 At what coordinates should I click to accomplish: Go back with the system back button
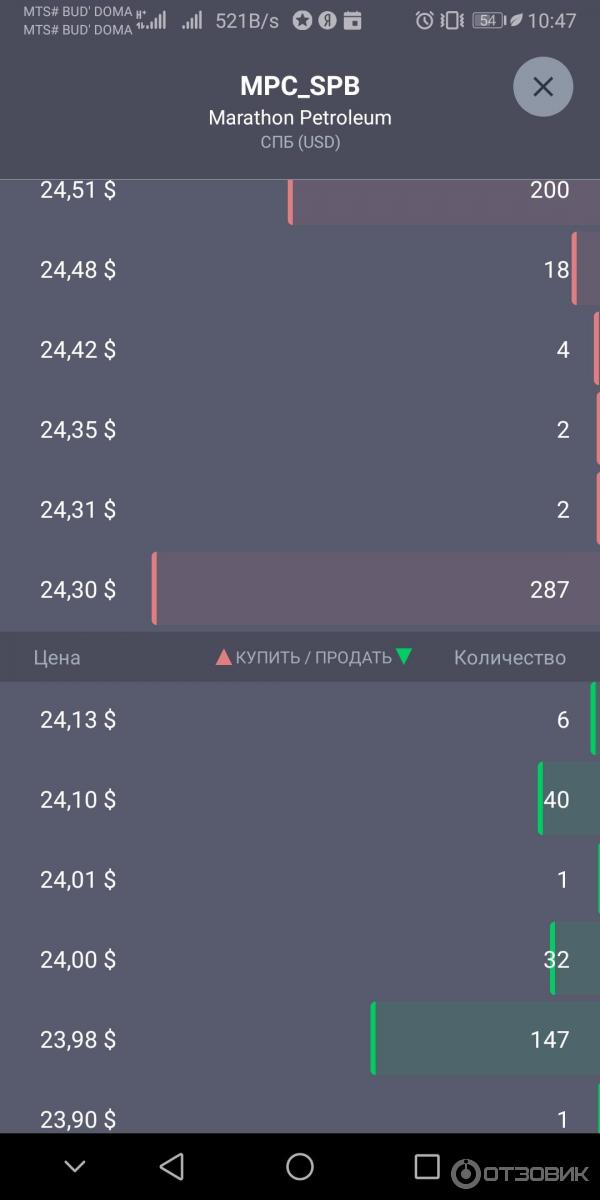172,1166
